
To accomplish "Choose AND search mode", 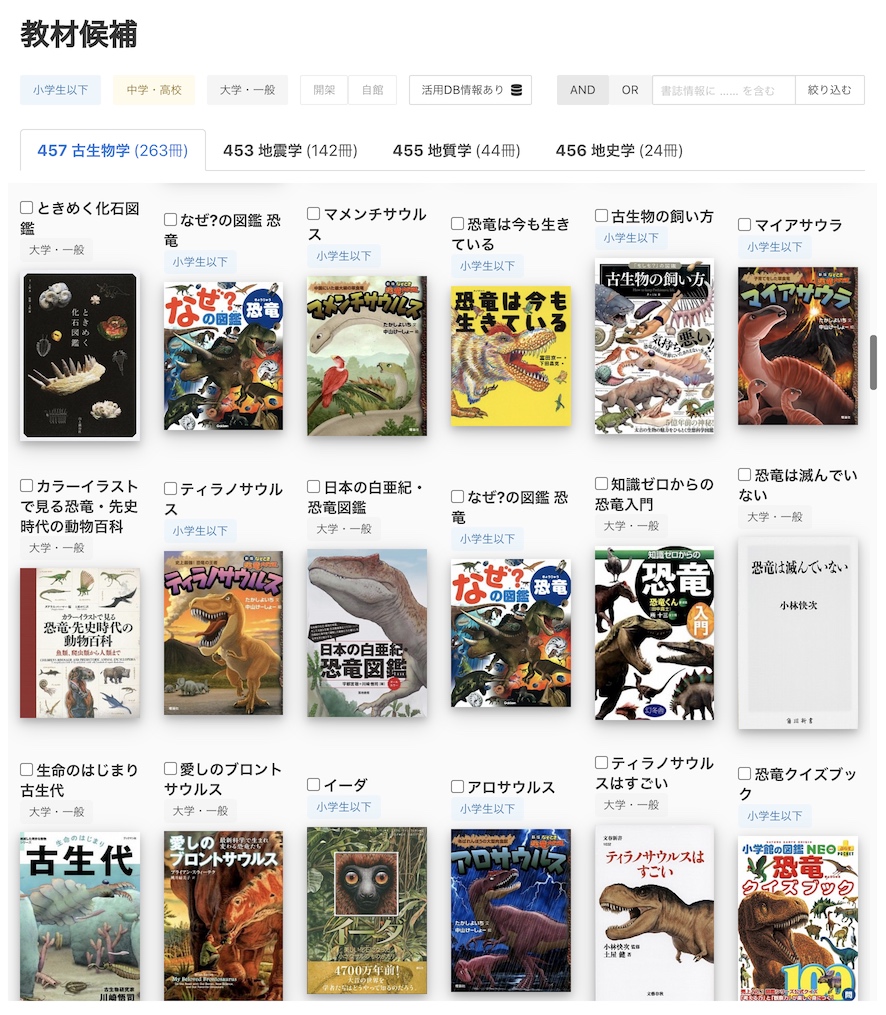I will tap(583, 90).
